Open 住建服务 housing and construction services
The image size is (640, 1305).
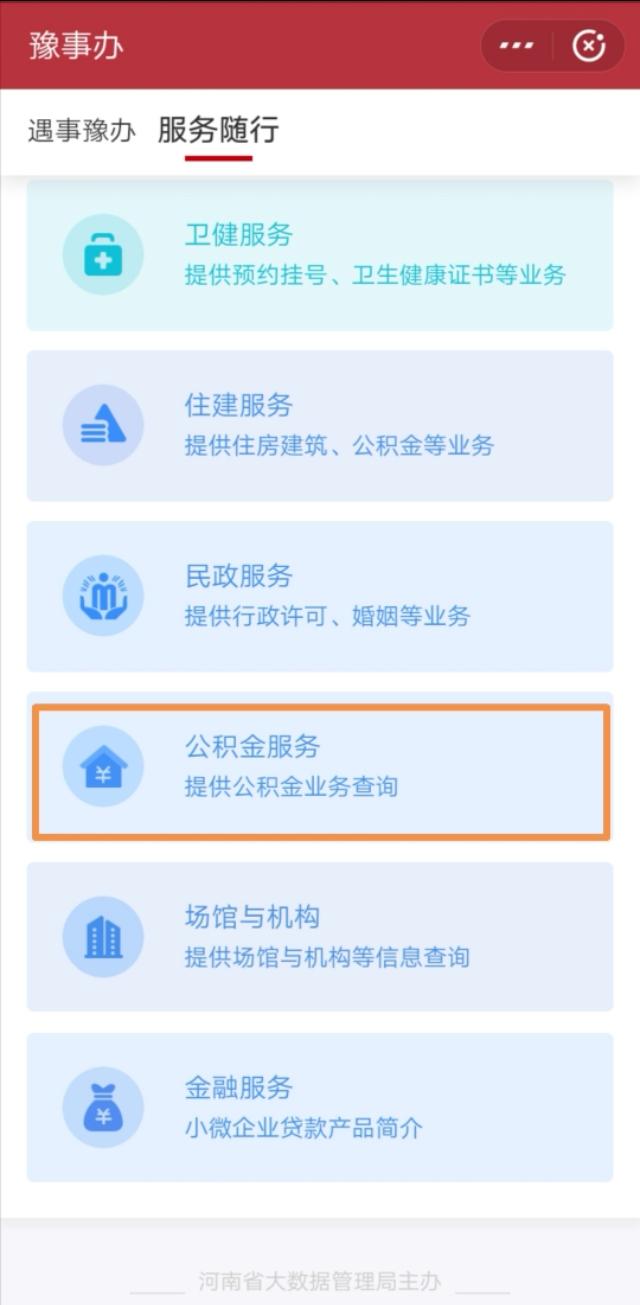click(x=320, y=425)
